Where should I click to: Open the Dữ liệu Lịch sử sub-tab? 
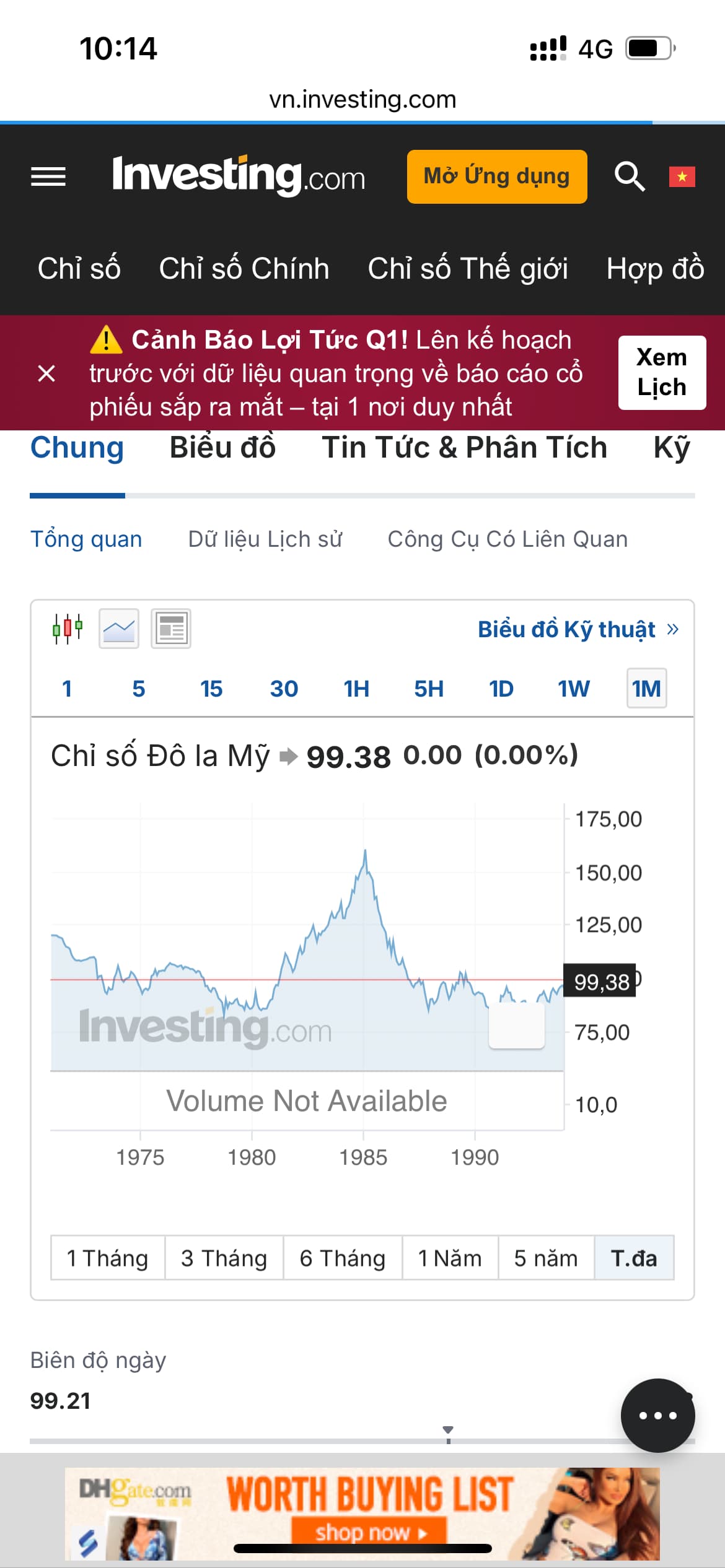[x=265, y=539]
